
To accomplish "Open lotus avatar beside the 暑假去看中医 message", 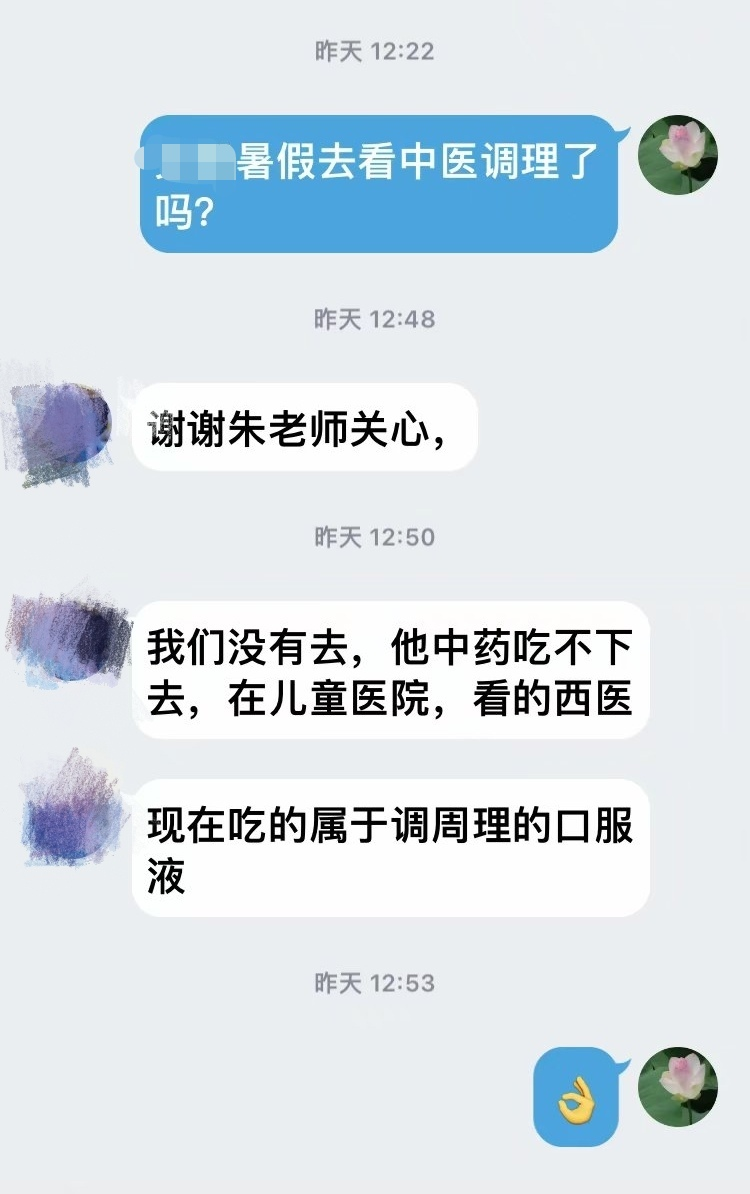I will click(678, 155).
